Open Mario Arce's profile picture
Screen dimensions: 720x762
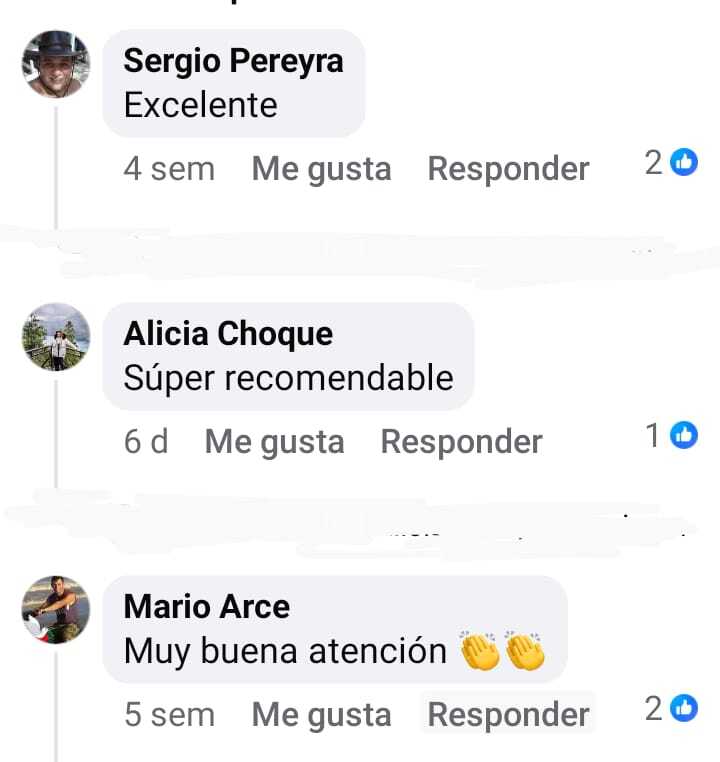[x=56, y=610]
